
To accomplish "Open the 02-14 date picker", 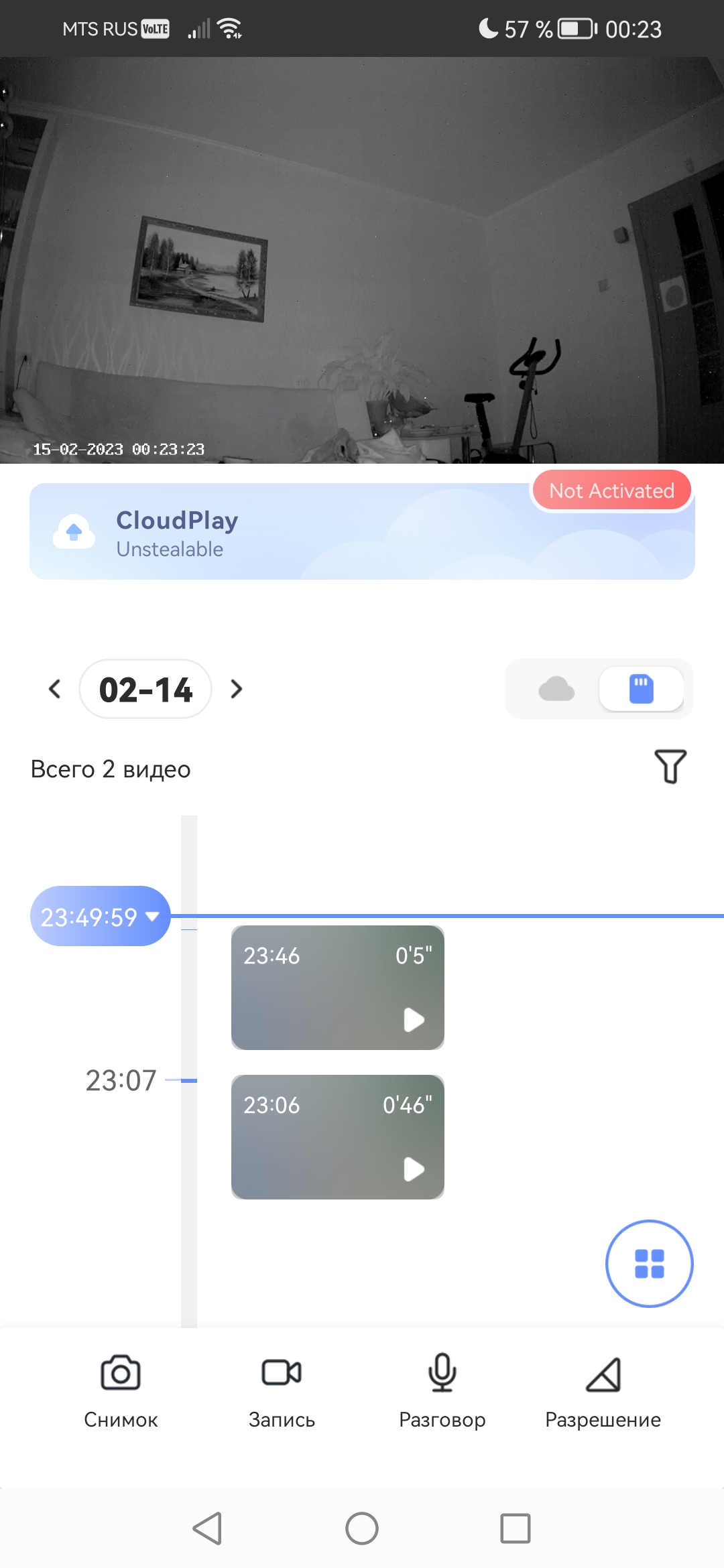I will click(145, 689).
